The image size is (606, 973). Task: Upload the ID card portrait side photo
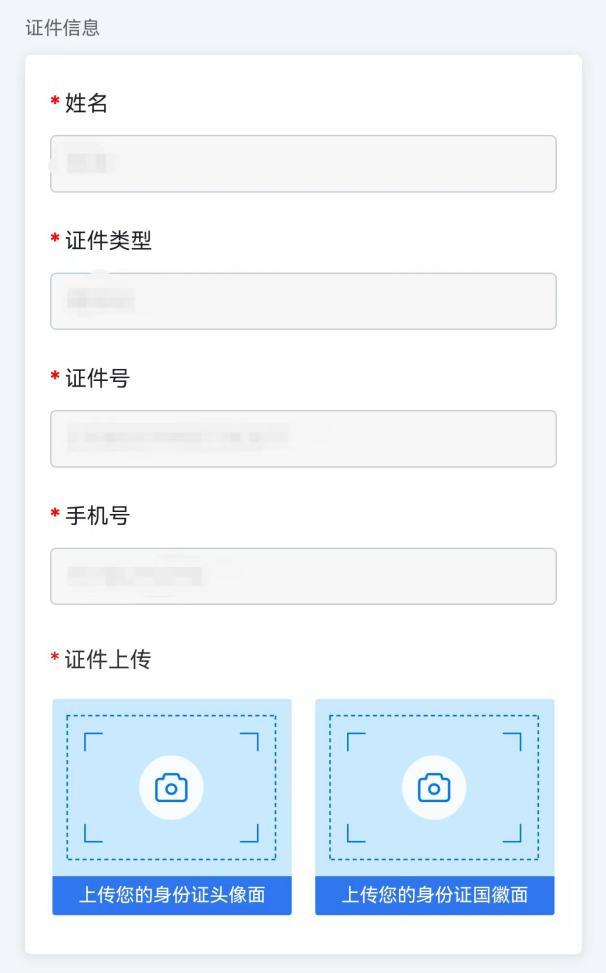coord(171,788)
